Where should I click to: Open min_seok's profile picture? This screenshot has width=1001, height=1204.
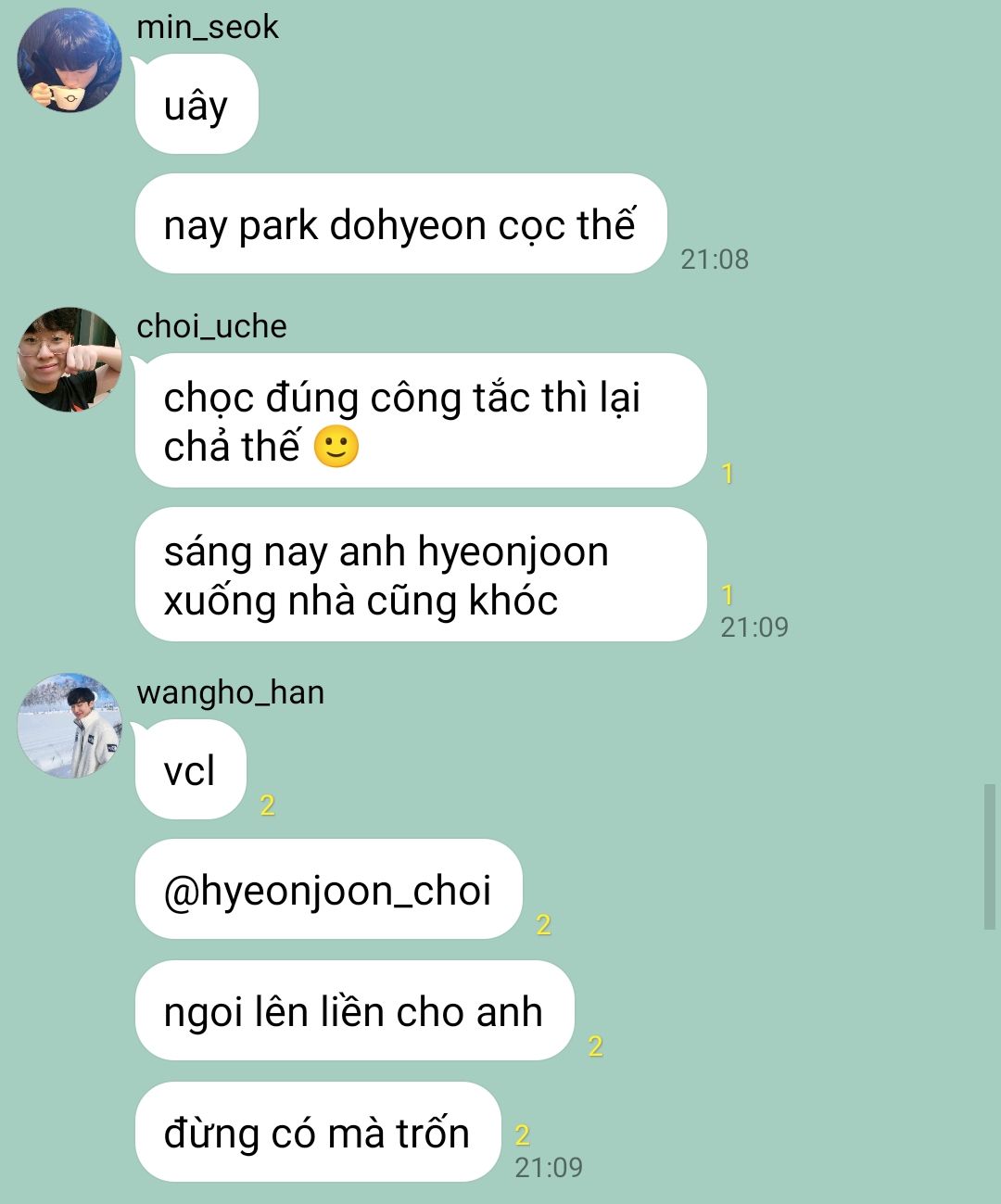click(70, 60)
